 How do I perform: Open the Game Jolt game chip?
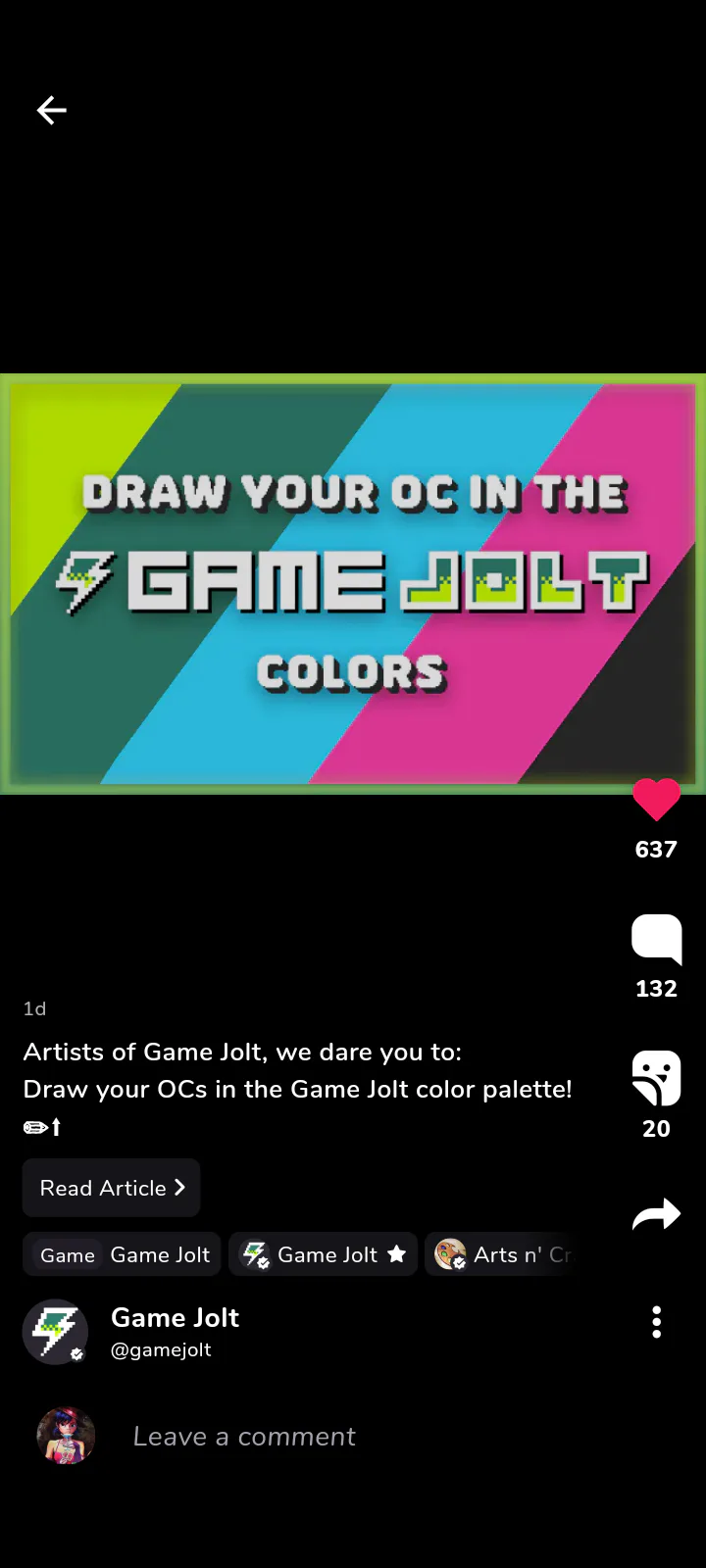[x=123, y=1254]
